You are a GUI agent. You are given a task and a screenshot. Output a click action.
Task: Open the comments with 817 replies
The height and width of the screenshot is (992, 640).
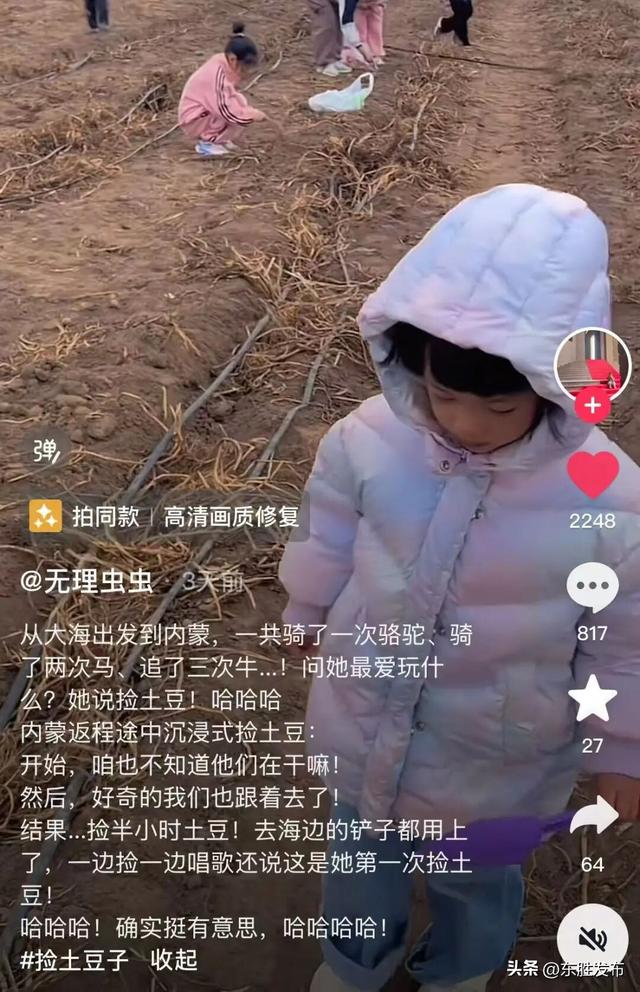coord(592,587)
